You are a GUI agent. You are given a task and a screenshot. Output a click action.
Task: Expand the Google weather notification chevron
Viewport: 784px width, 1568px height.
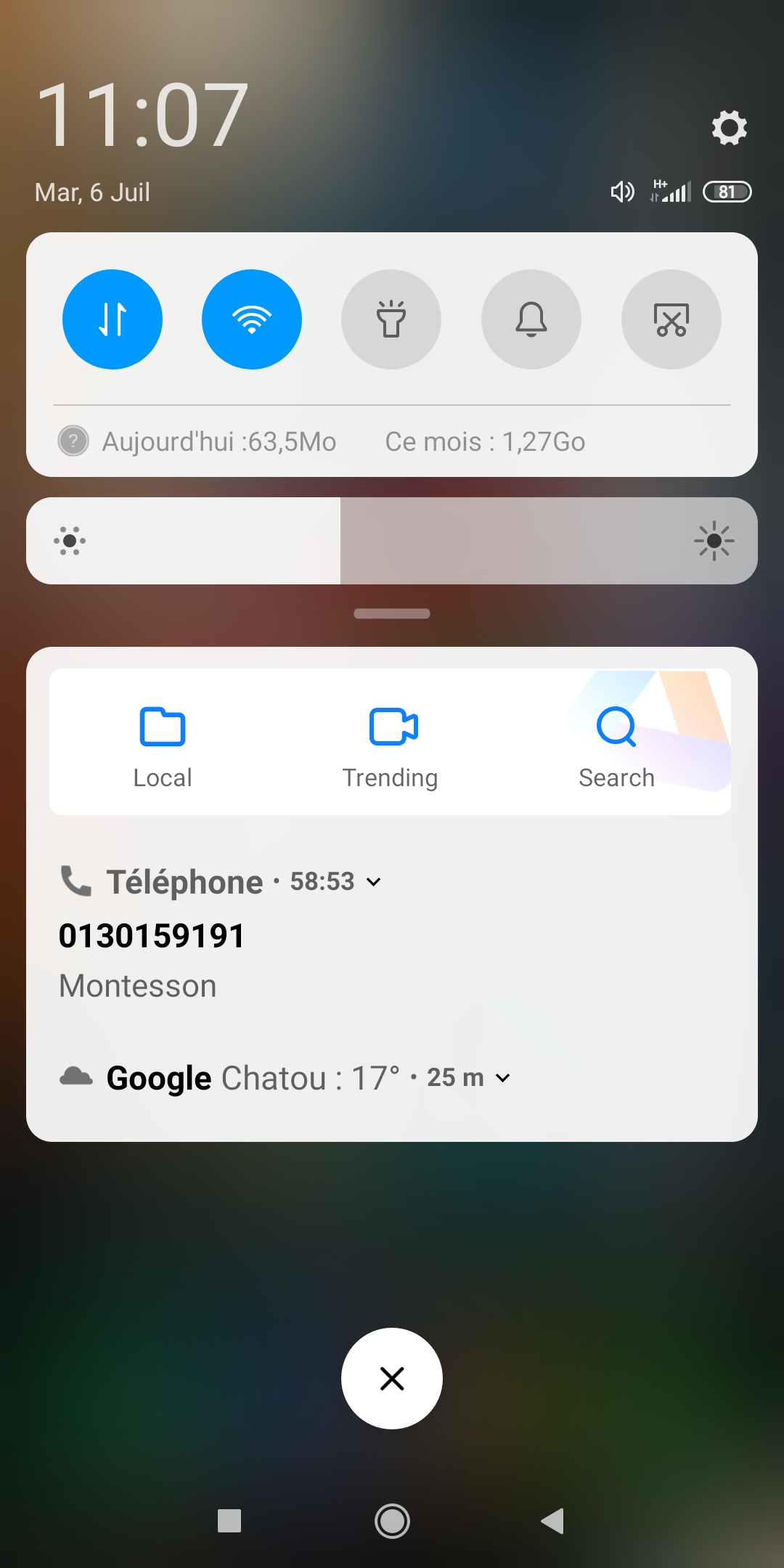point(502,1078)
